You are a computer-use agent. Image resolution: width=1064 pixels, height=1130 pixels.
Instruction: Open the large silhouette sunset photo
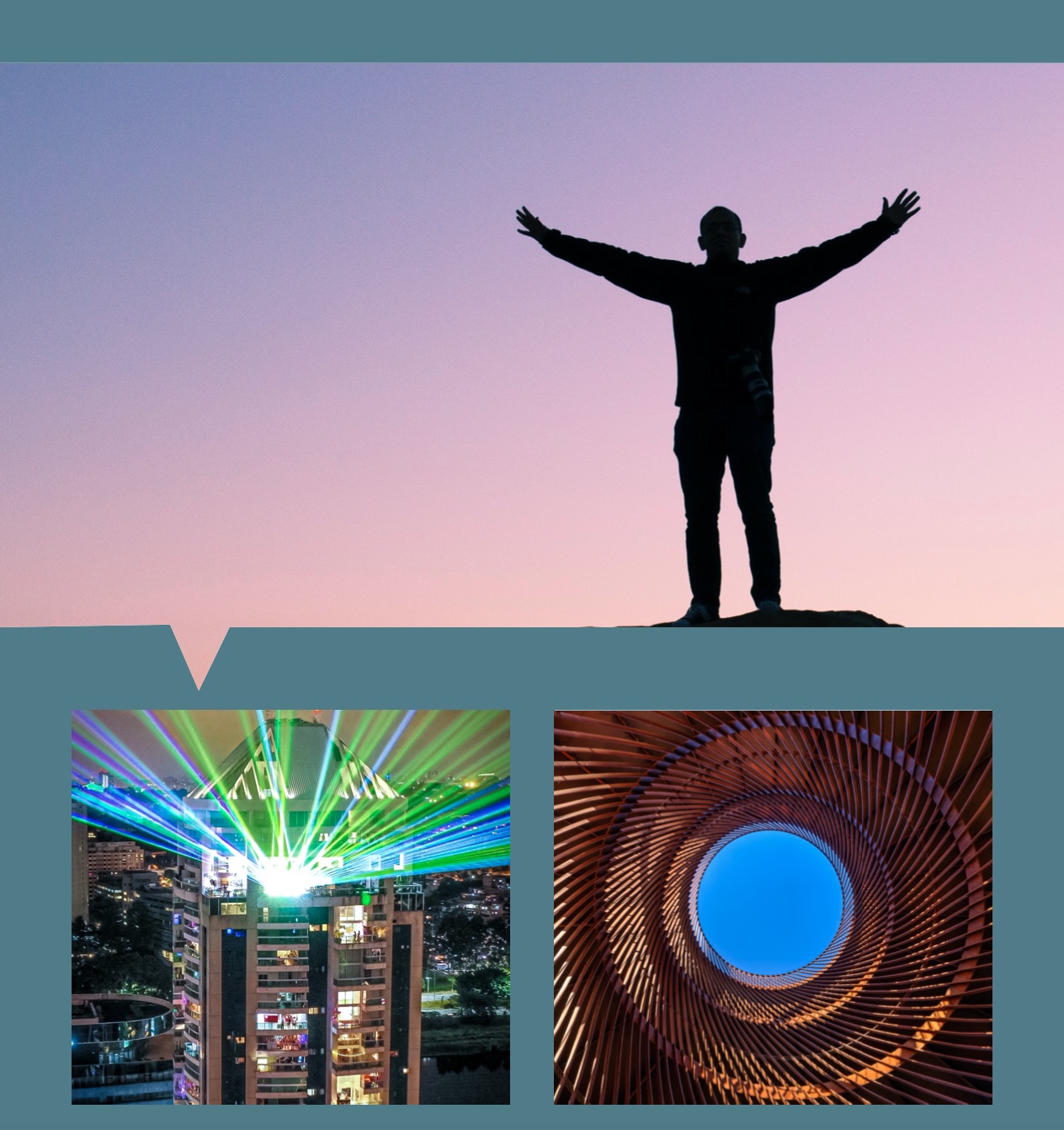[532, 344]
